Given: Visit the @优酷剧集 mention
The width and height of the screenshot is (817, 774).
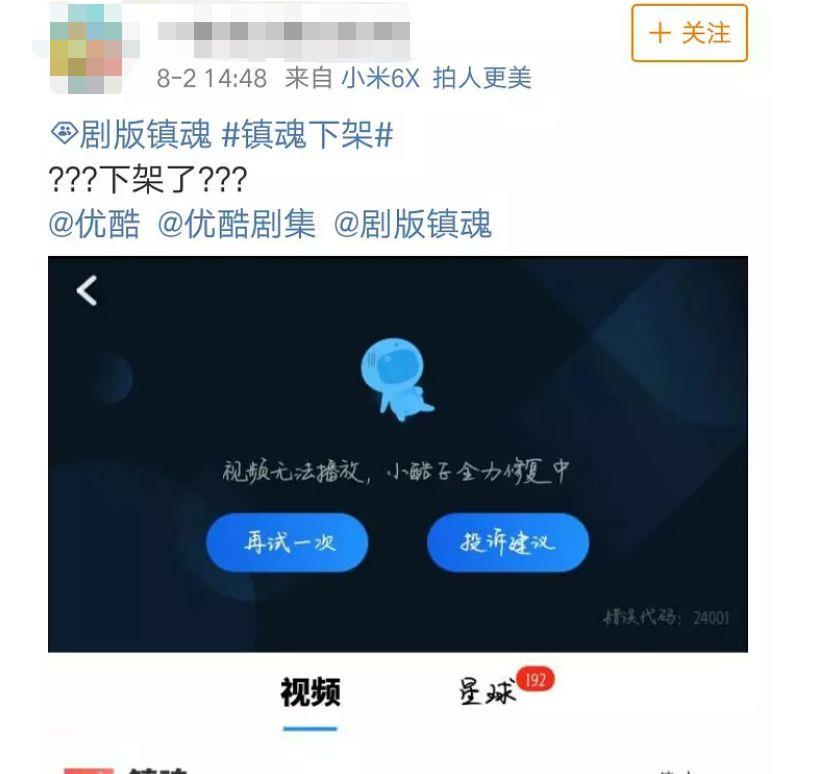Looking at the screenshot, I should [236, 223].
